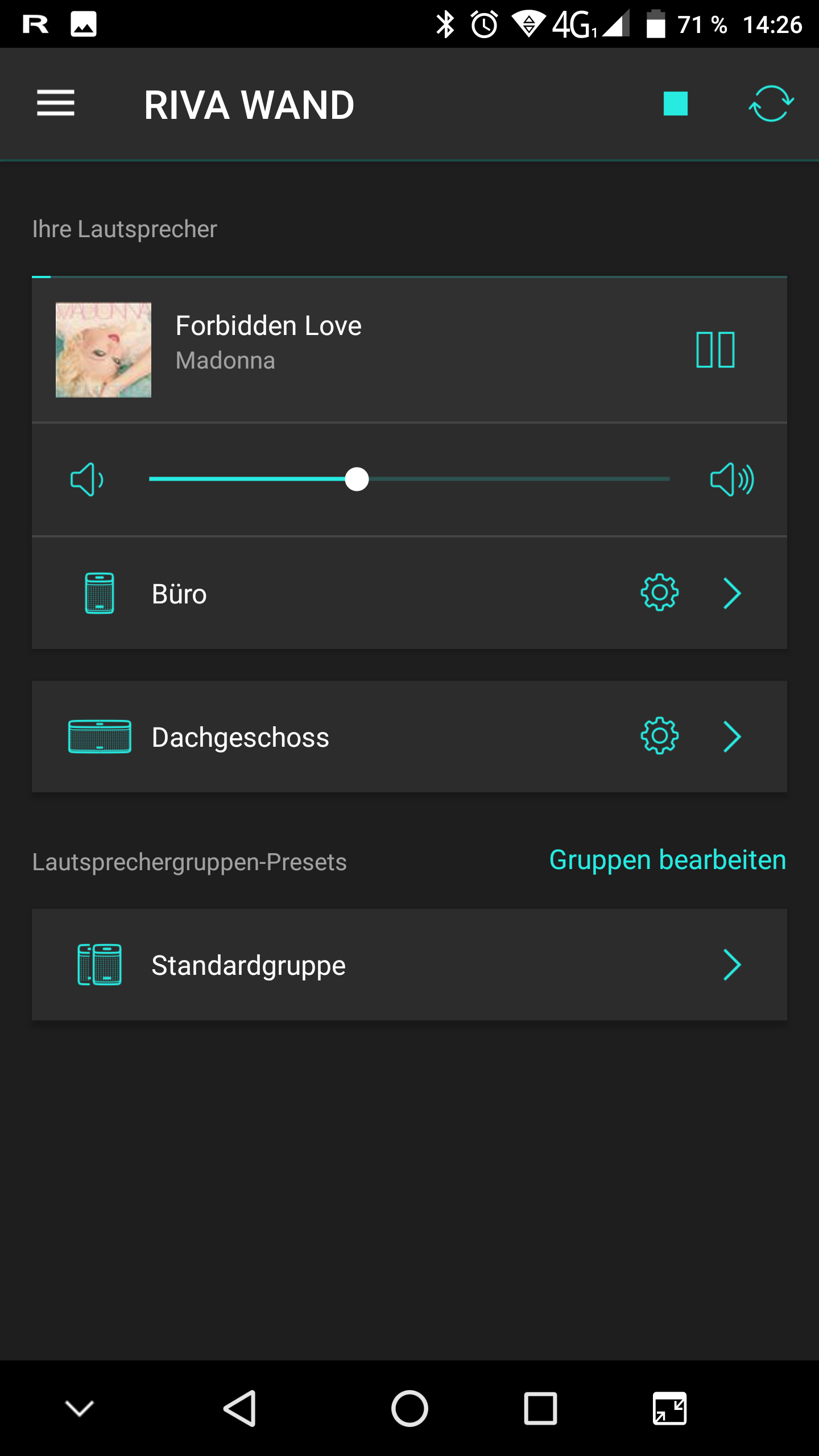Go to the Android home screen
Viewport: 819px width, 1456px height.
tap(409, 1409)
